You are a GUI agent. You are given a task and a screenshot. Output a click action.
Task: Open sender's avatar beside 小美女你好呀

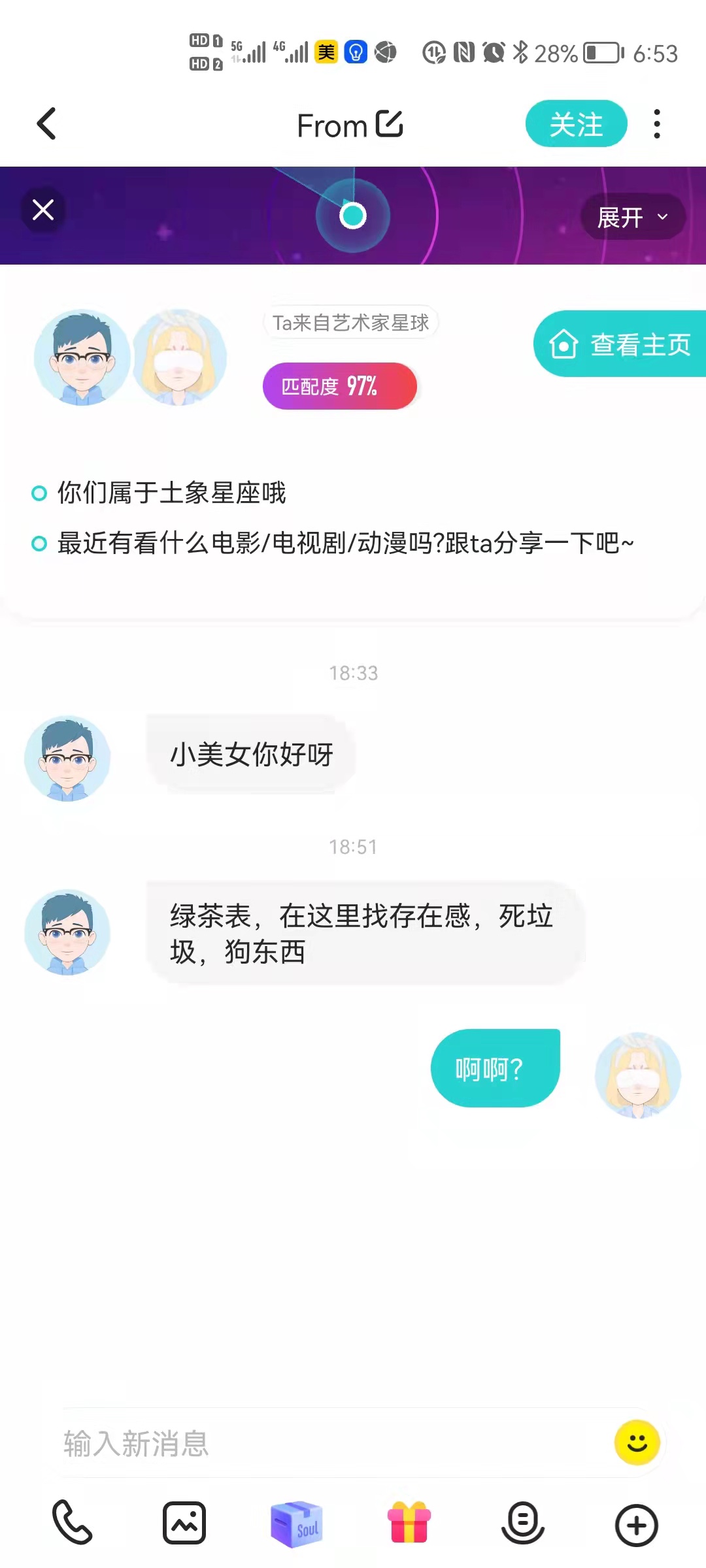(67, 758)
